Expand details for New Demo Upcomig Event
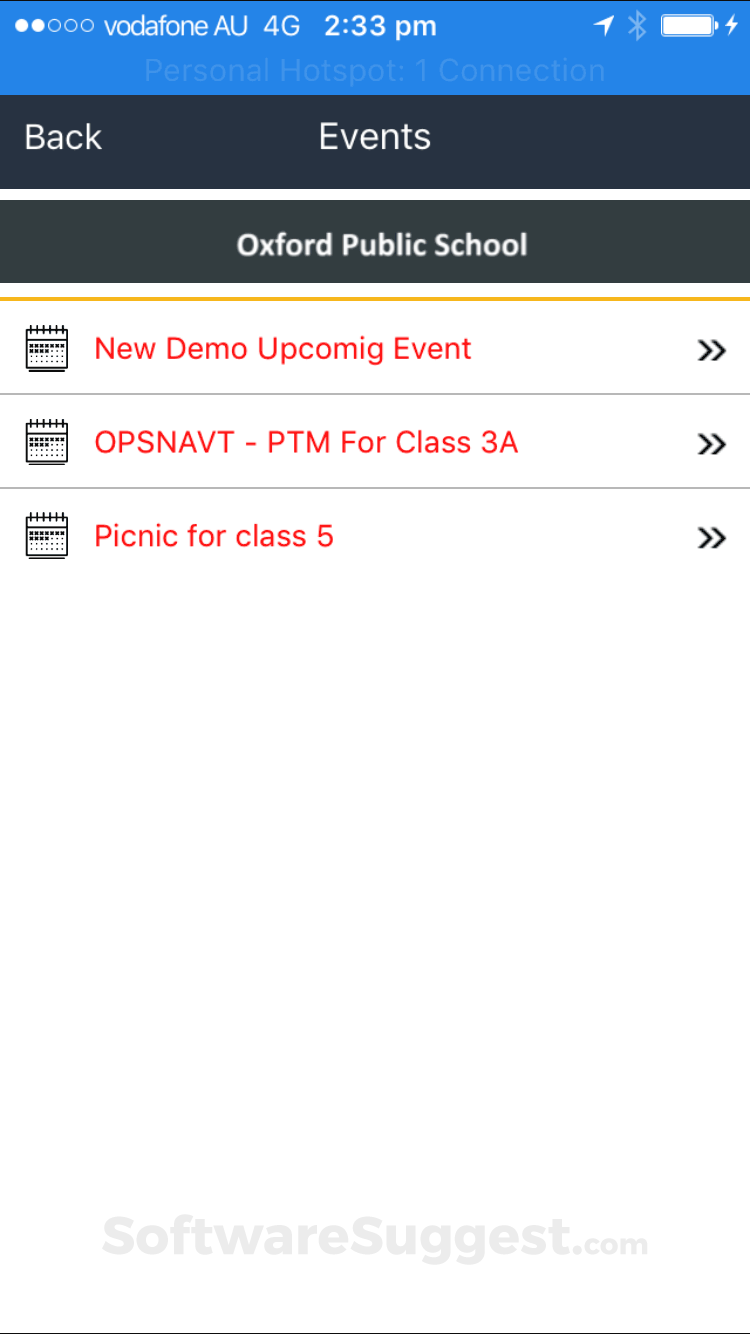This screenshot has height=1334, width=750. [x=711, y=350]
